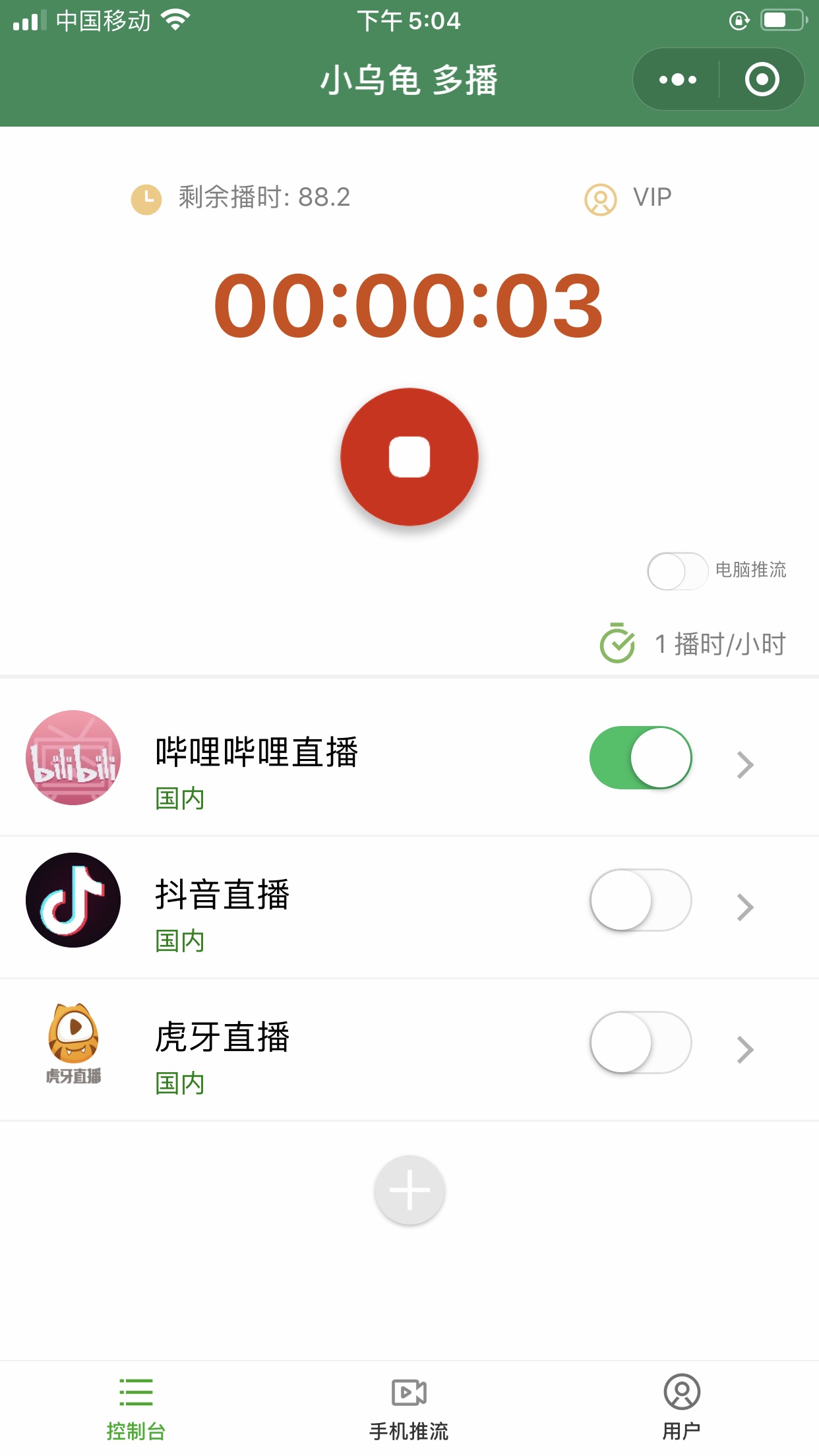View remaining 剩余播时 balance
Viewport: 819px width, 1456px height.
coord(241,198)
